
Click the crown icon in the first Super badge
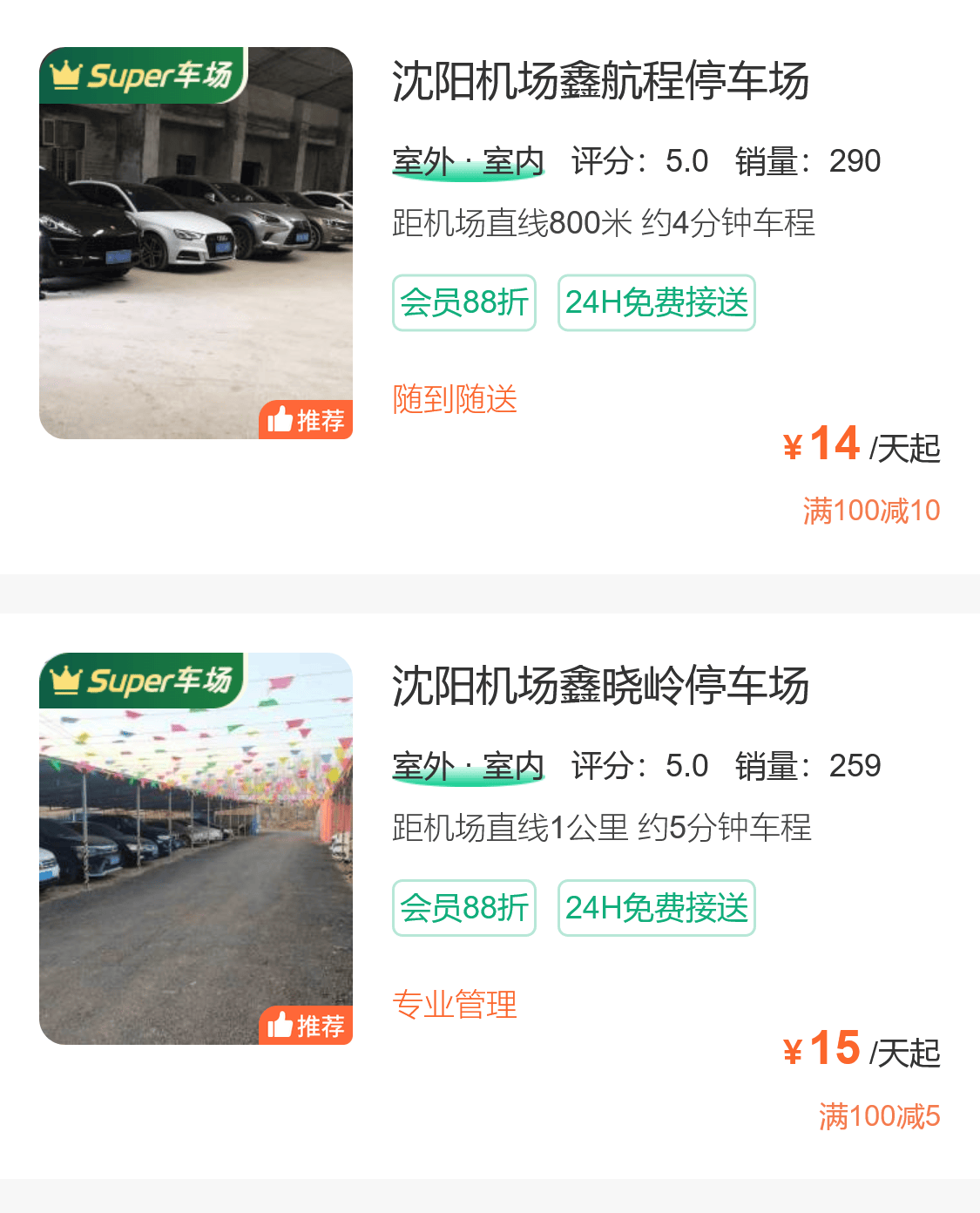(68, 77)
